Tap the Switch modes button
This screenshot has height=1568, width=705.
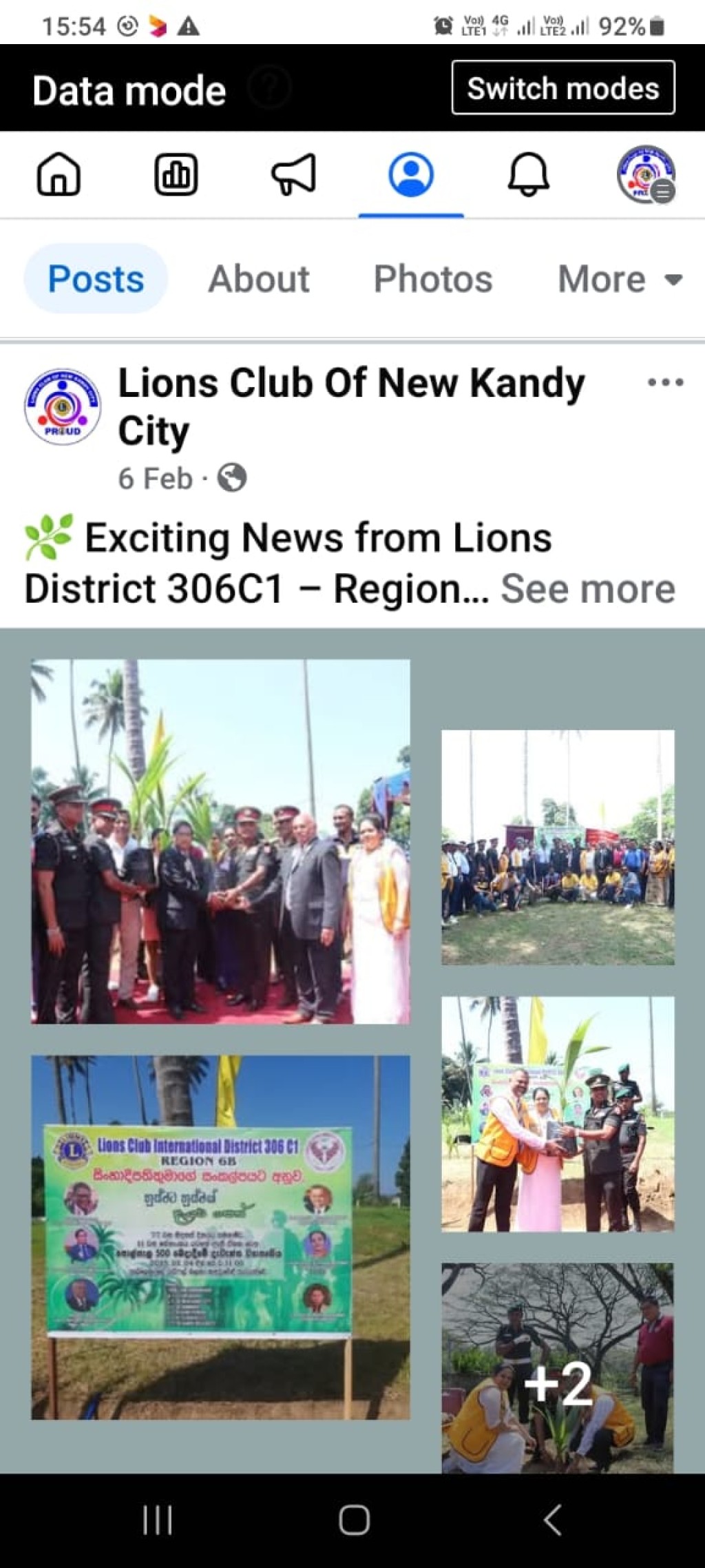(x=563, y=87)
